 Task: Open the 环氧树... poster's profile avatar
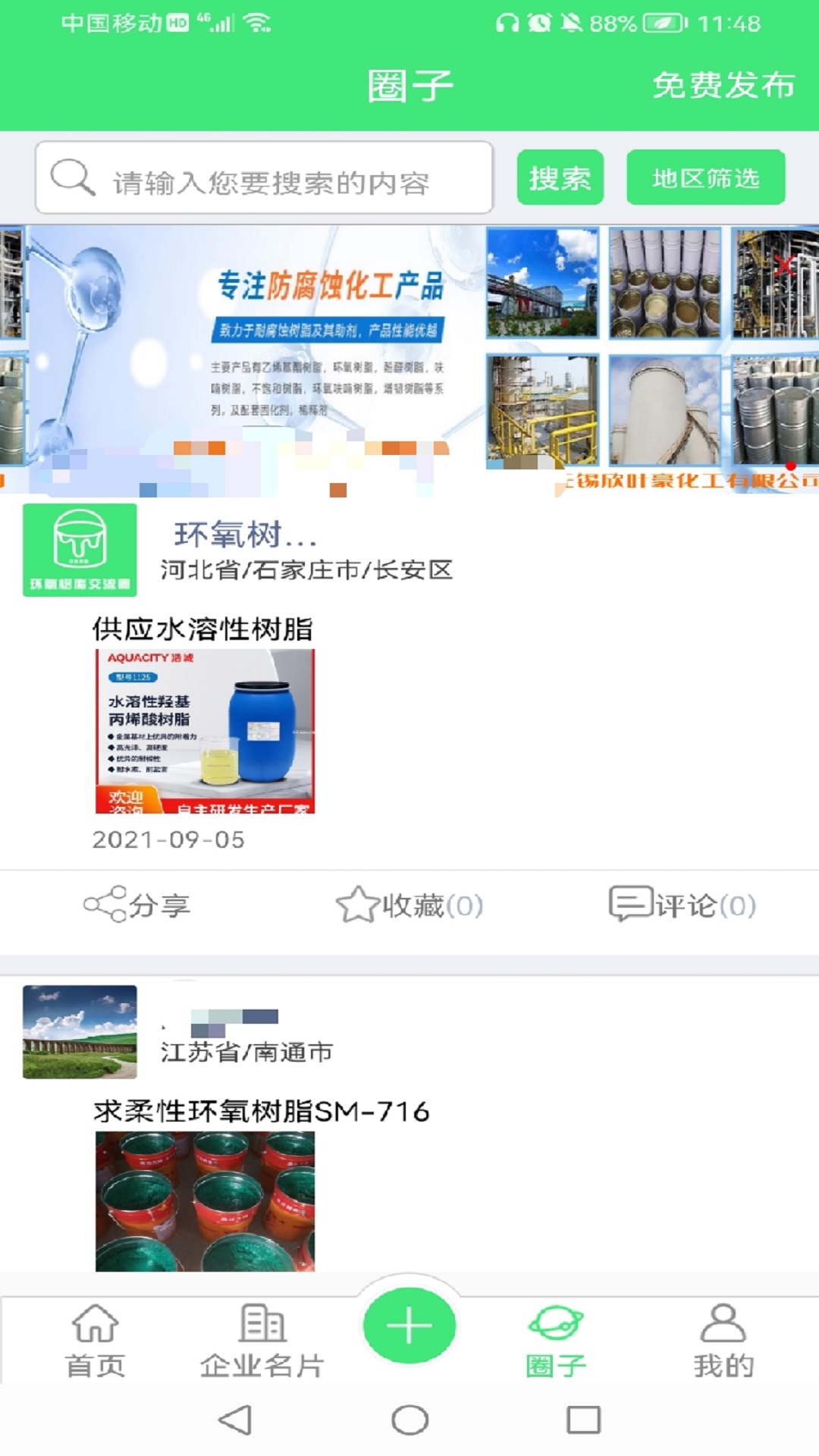[80, 550]
